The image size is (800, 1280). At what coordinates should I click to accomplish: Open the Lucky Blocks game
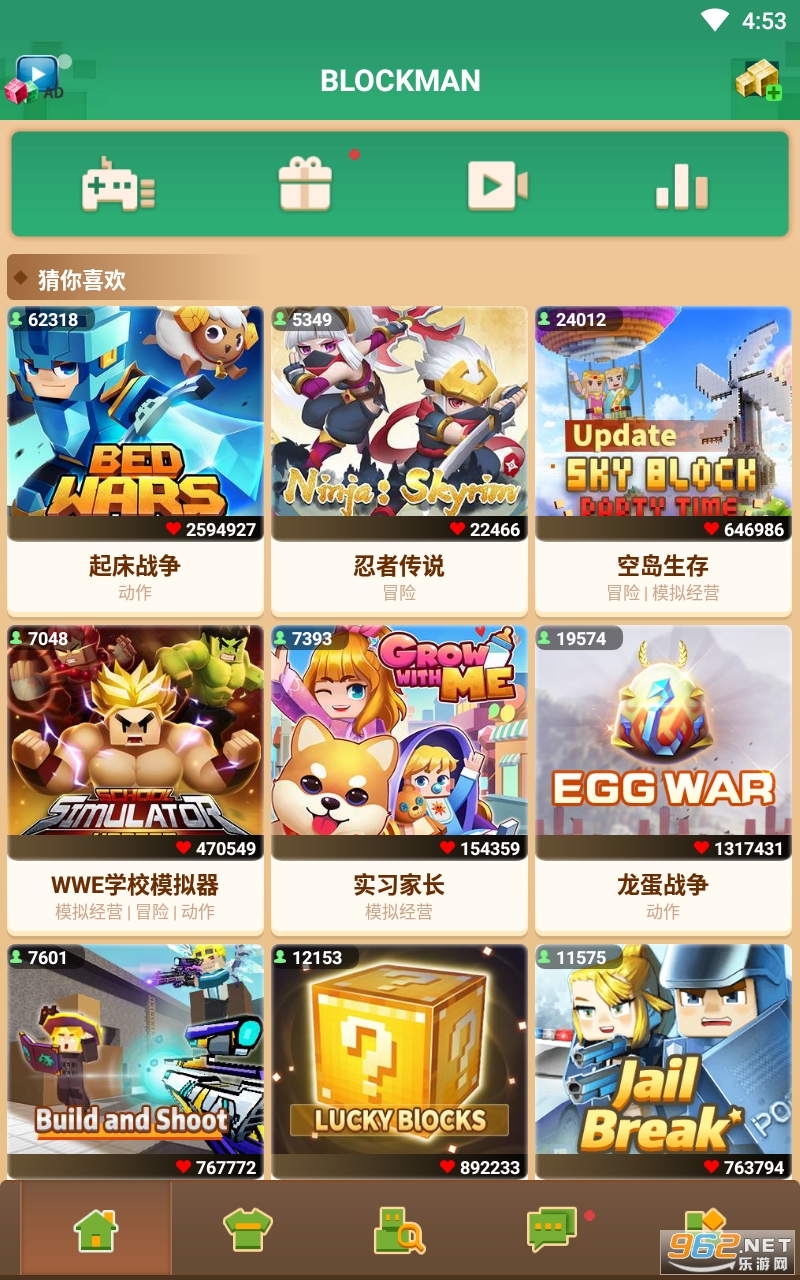point(399,1060)
